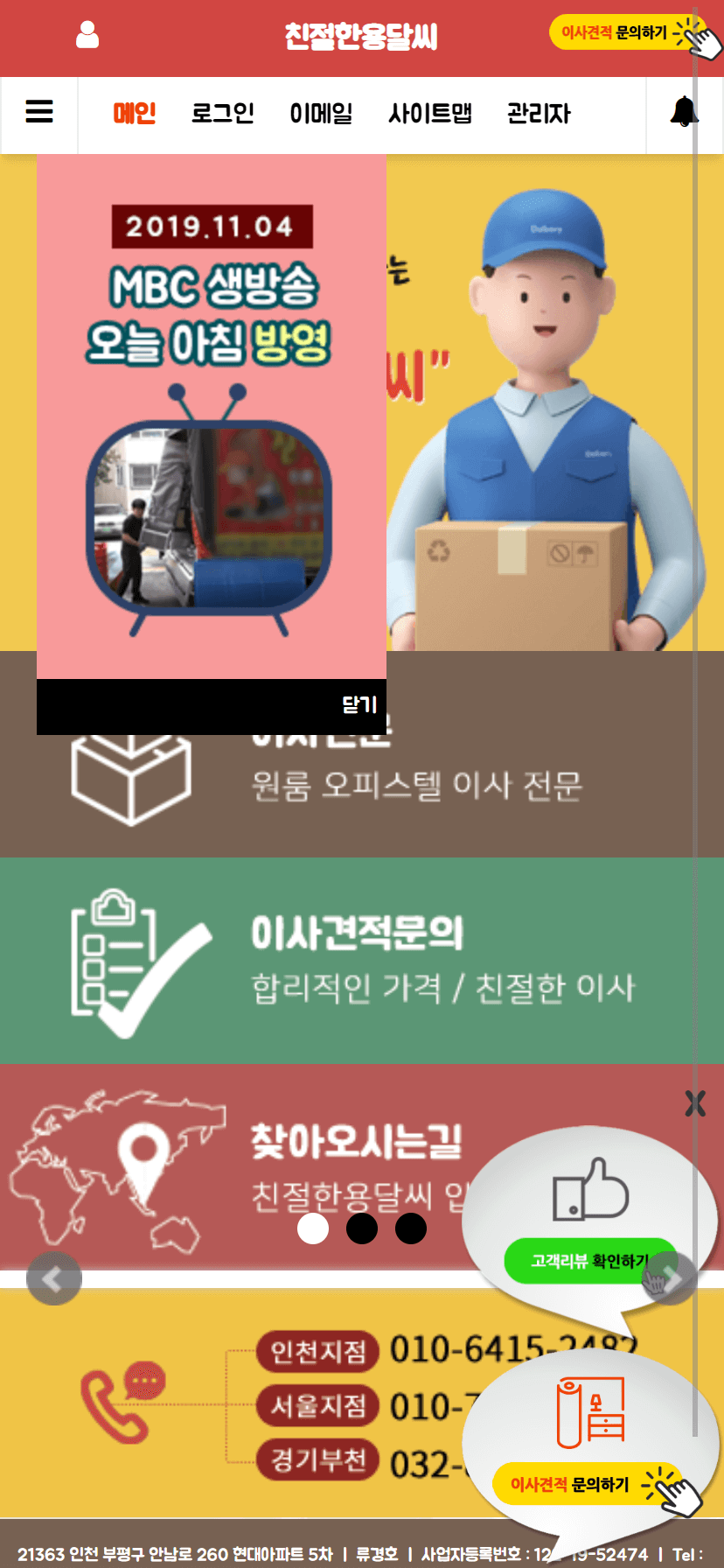
Task: Go to 로그인 page
Action: (x=223, y=113)
